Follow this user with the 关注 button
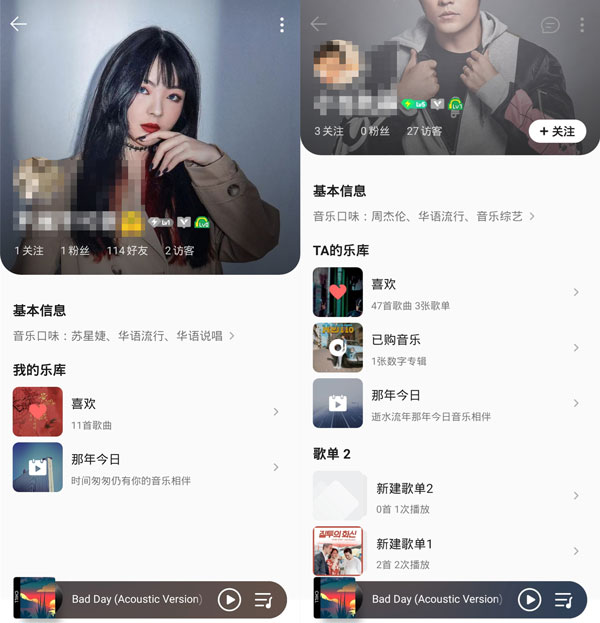The height and width of the screenshot is (623, 600). pos(557,131)
